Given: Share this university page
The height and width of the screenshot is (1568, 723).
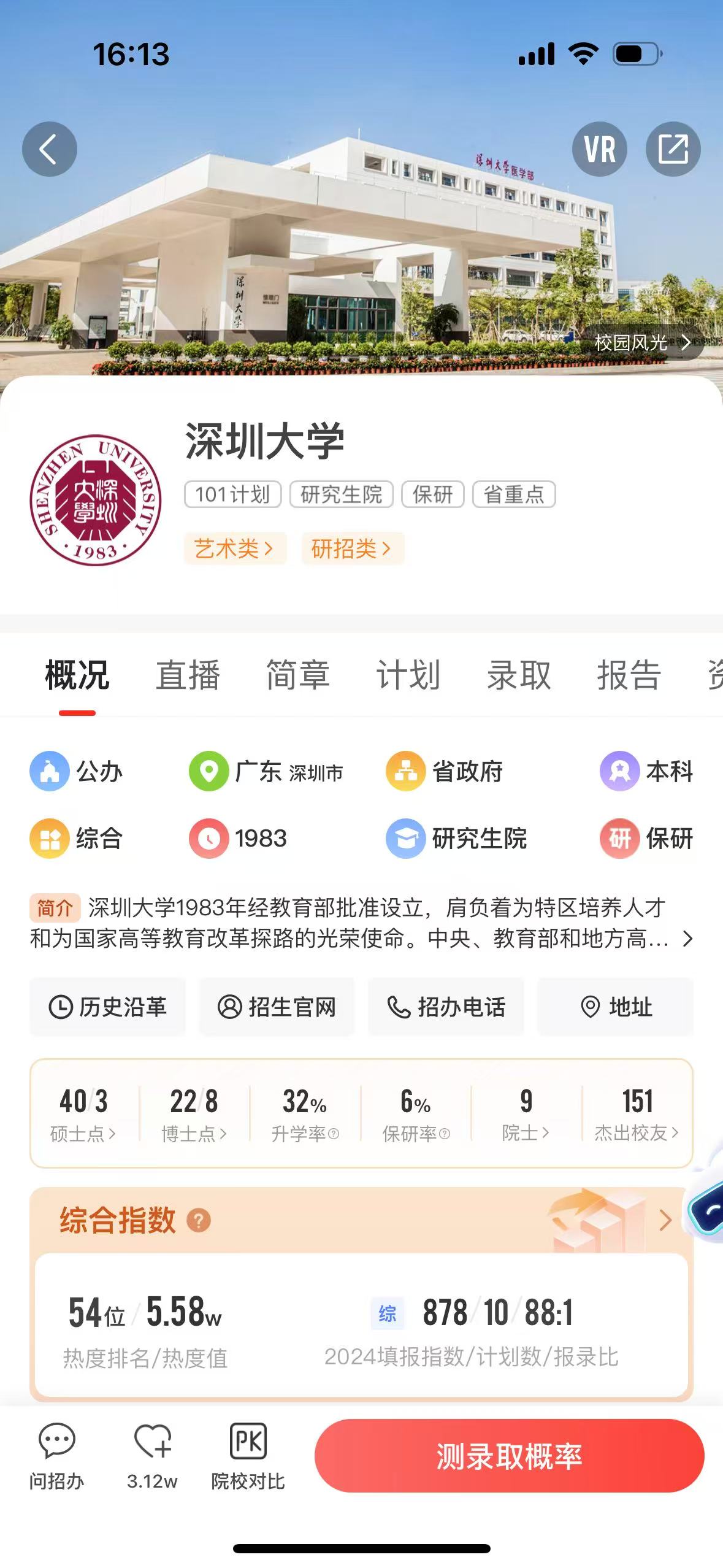Looking at the screenshot, I should click(x=673, y=149).
